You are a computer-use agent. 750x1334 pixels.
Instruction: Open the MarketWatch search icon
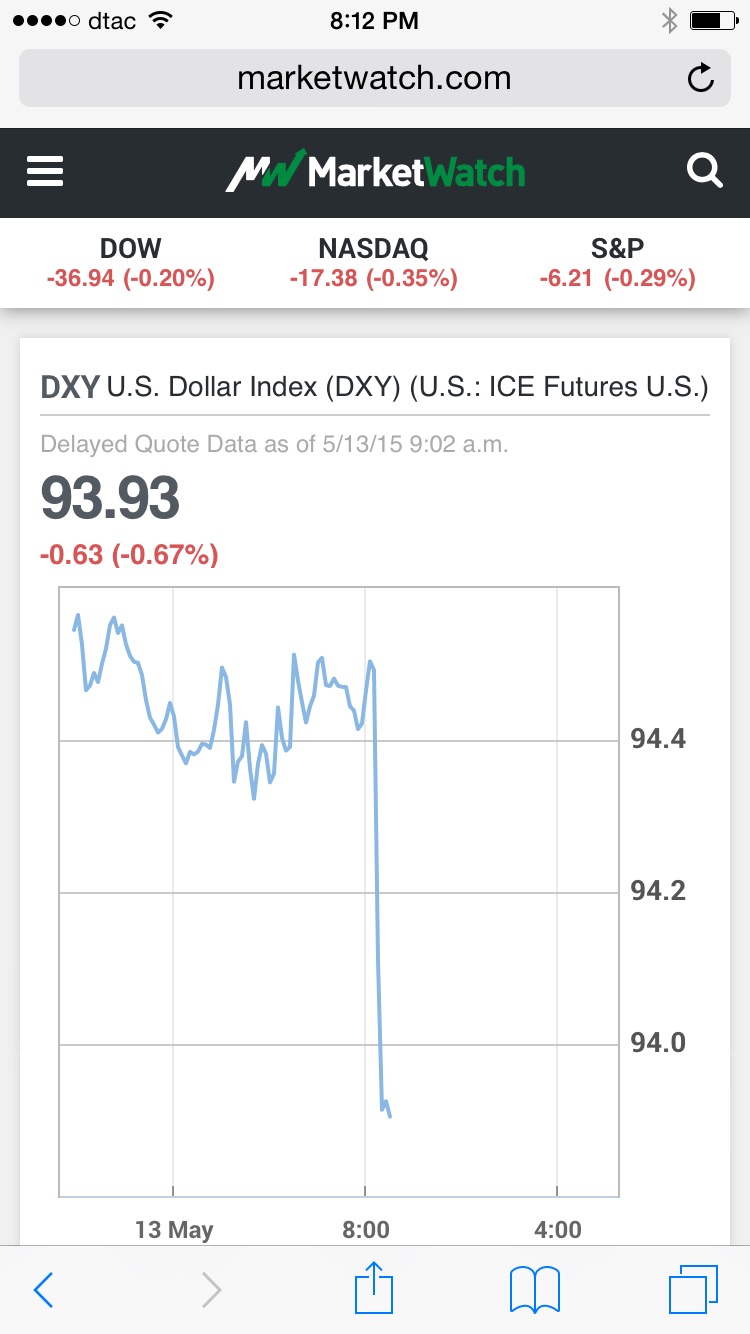[704, 172]
